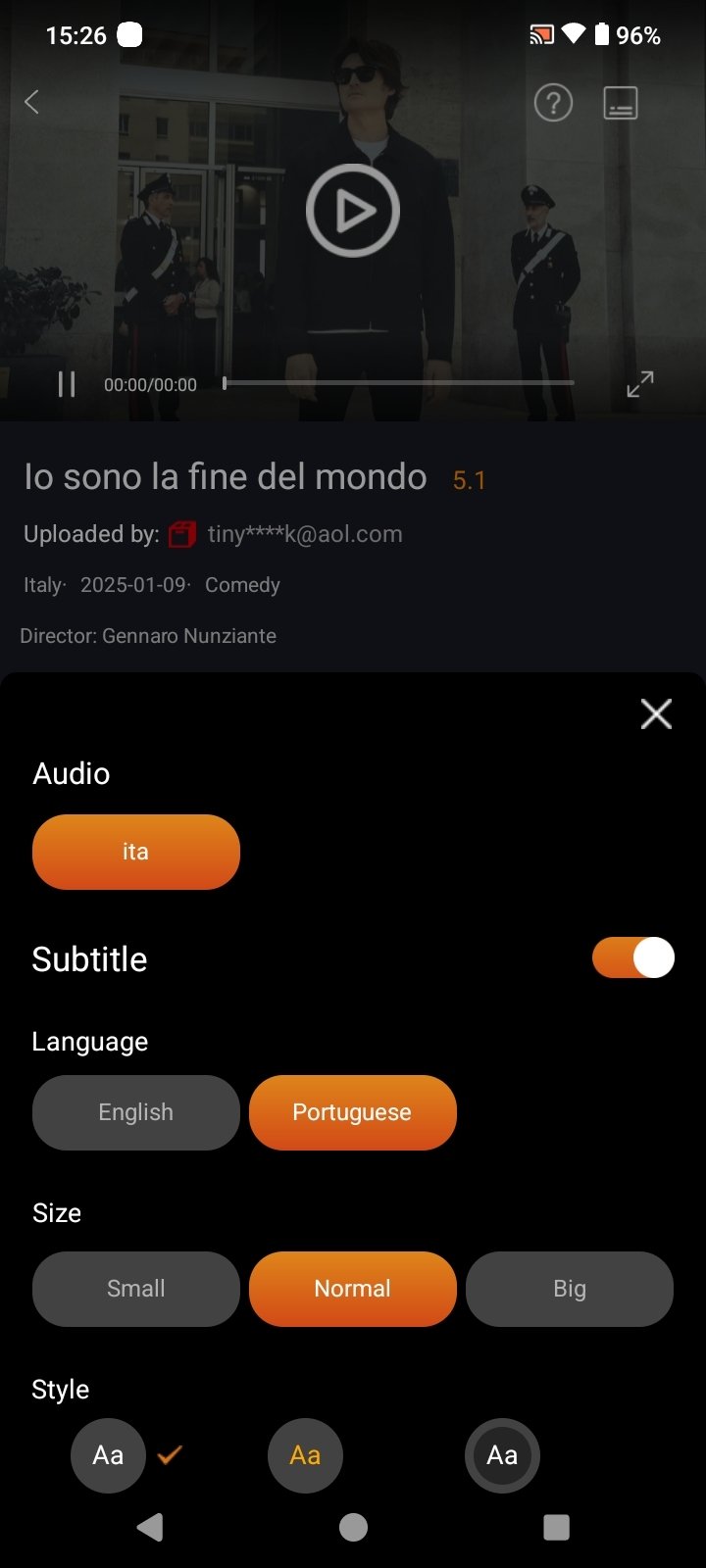This screenshot has width=706, height=1568.
Task: Select Portuguese subtitle language
Action: coord(353,1112)
